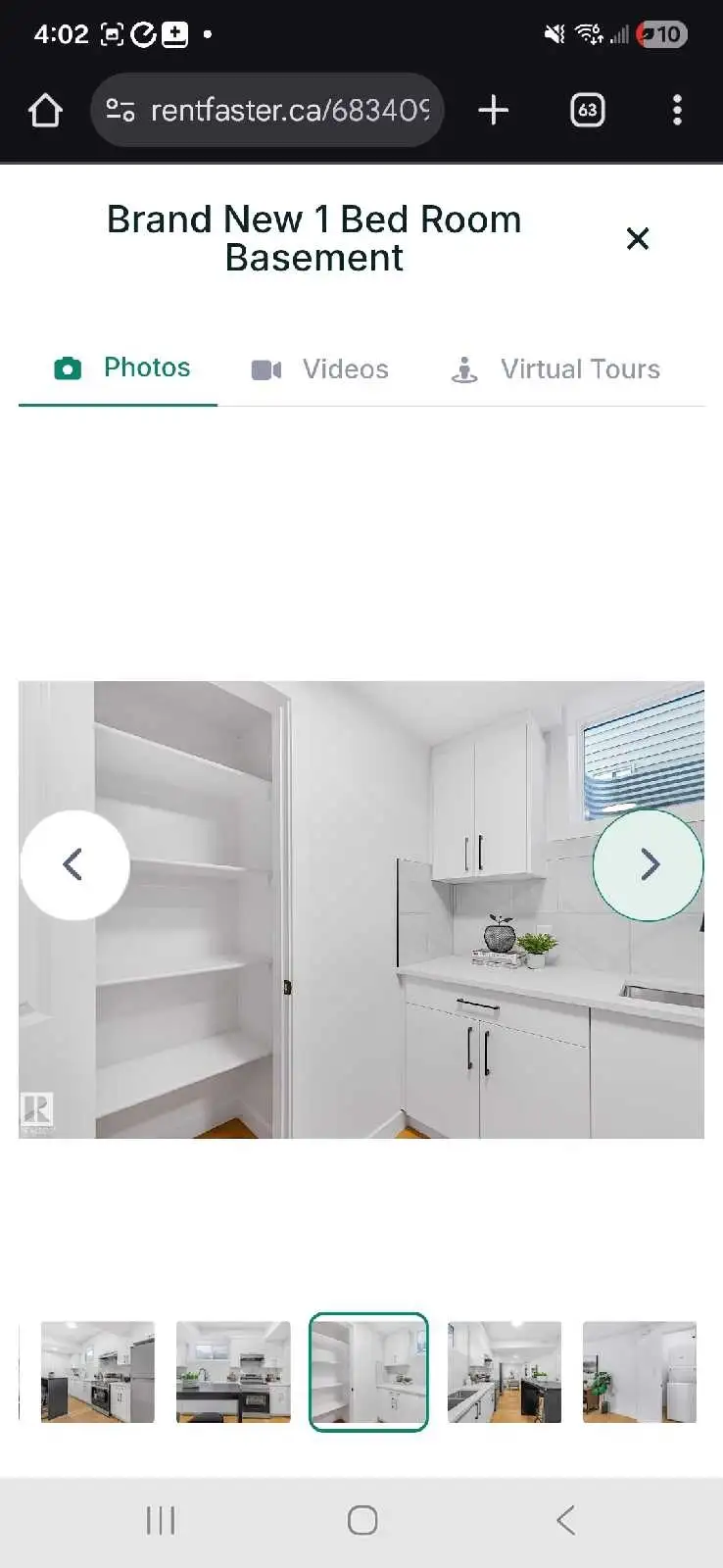Select the Photos tab

122,367
